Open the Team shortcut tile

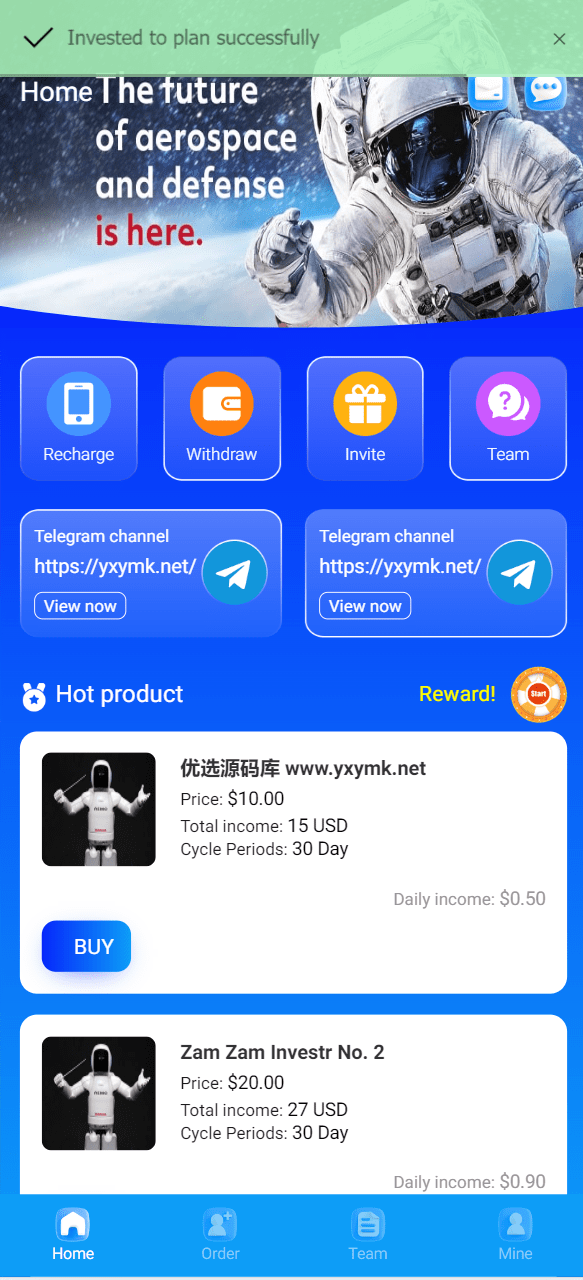coord(508,418)
